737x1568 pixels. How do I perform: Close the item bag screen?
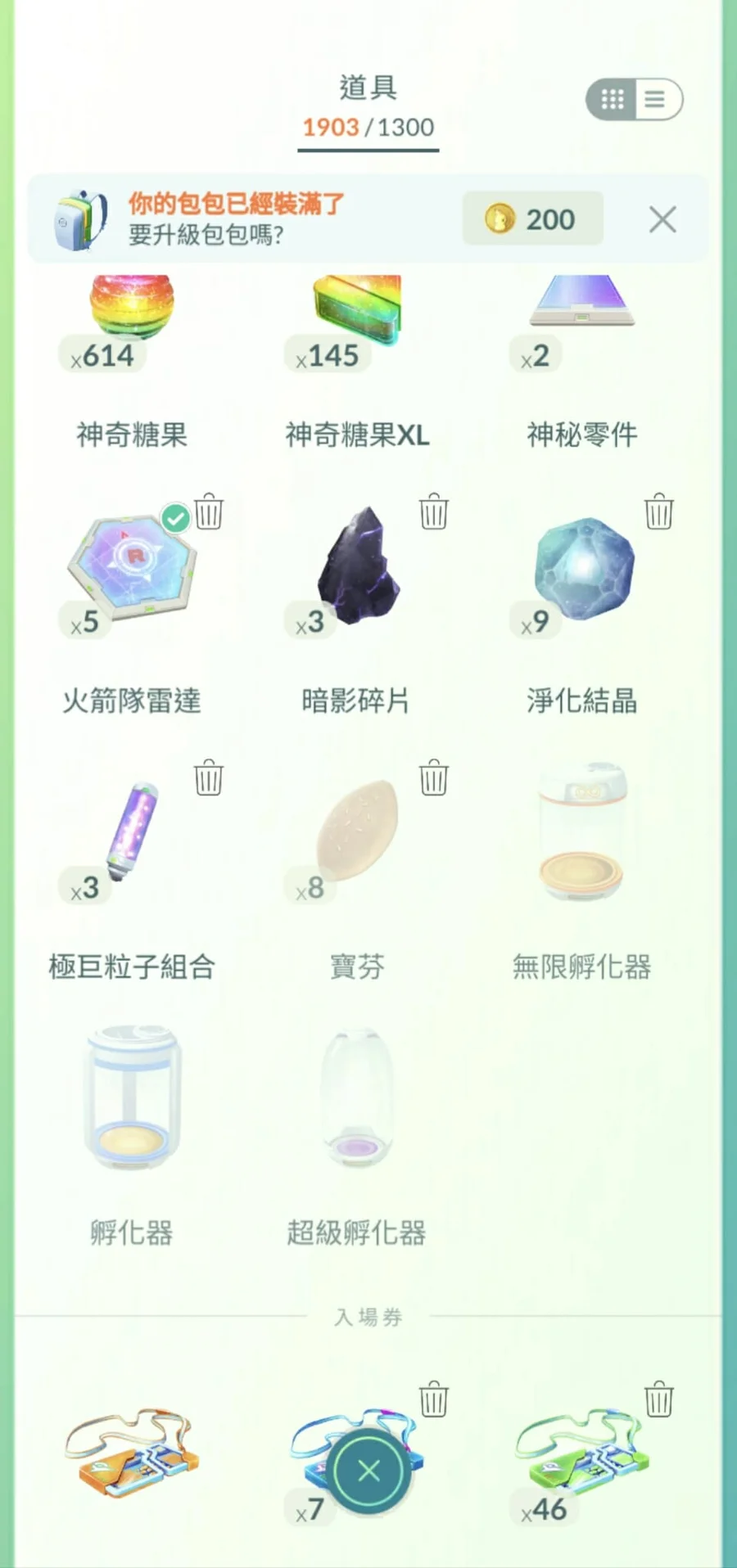coord(369,1471)
